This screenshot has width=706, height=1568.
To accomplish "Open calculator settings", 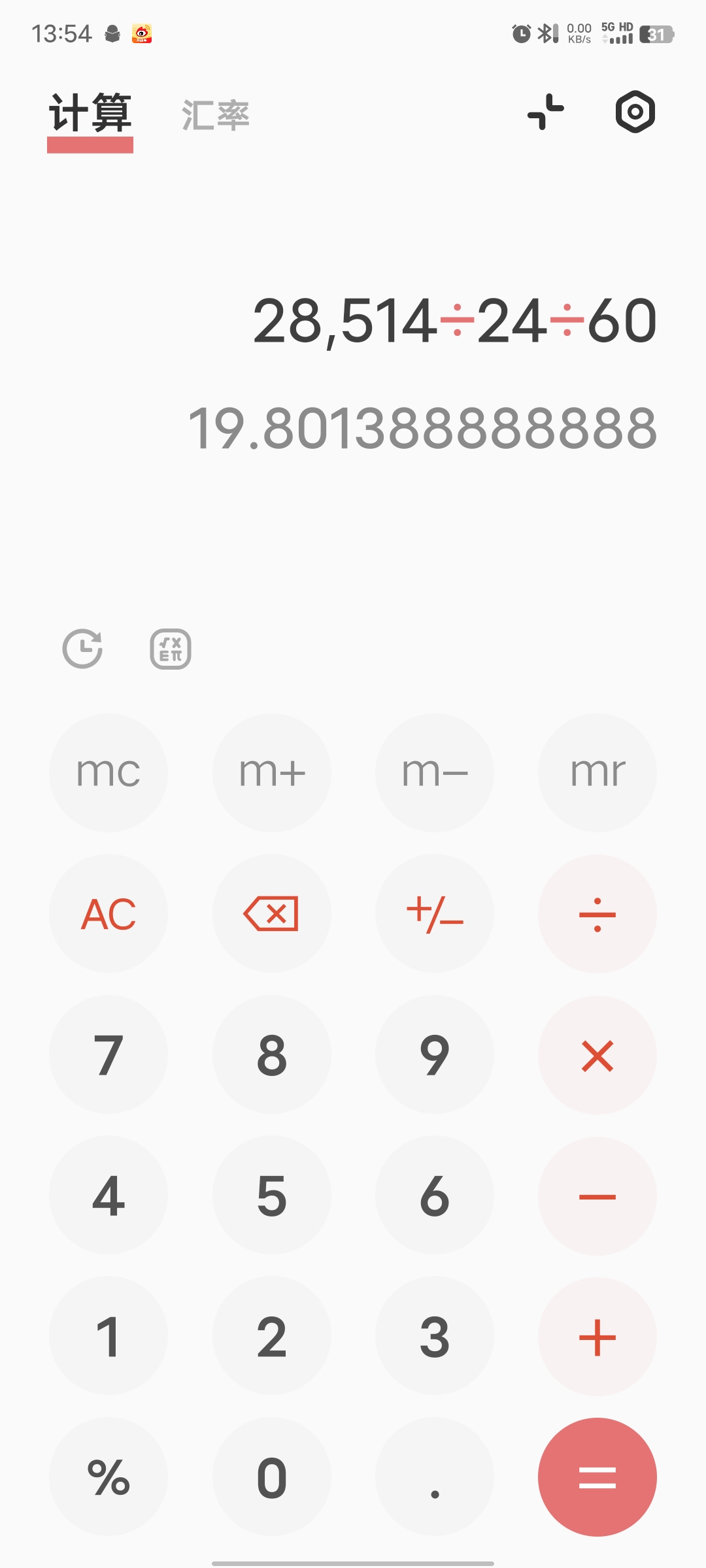I will (x=635, y=112).
